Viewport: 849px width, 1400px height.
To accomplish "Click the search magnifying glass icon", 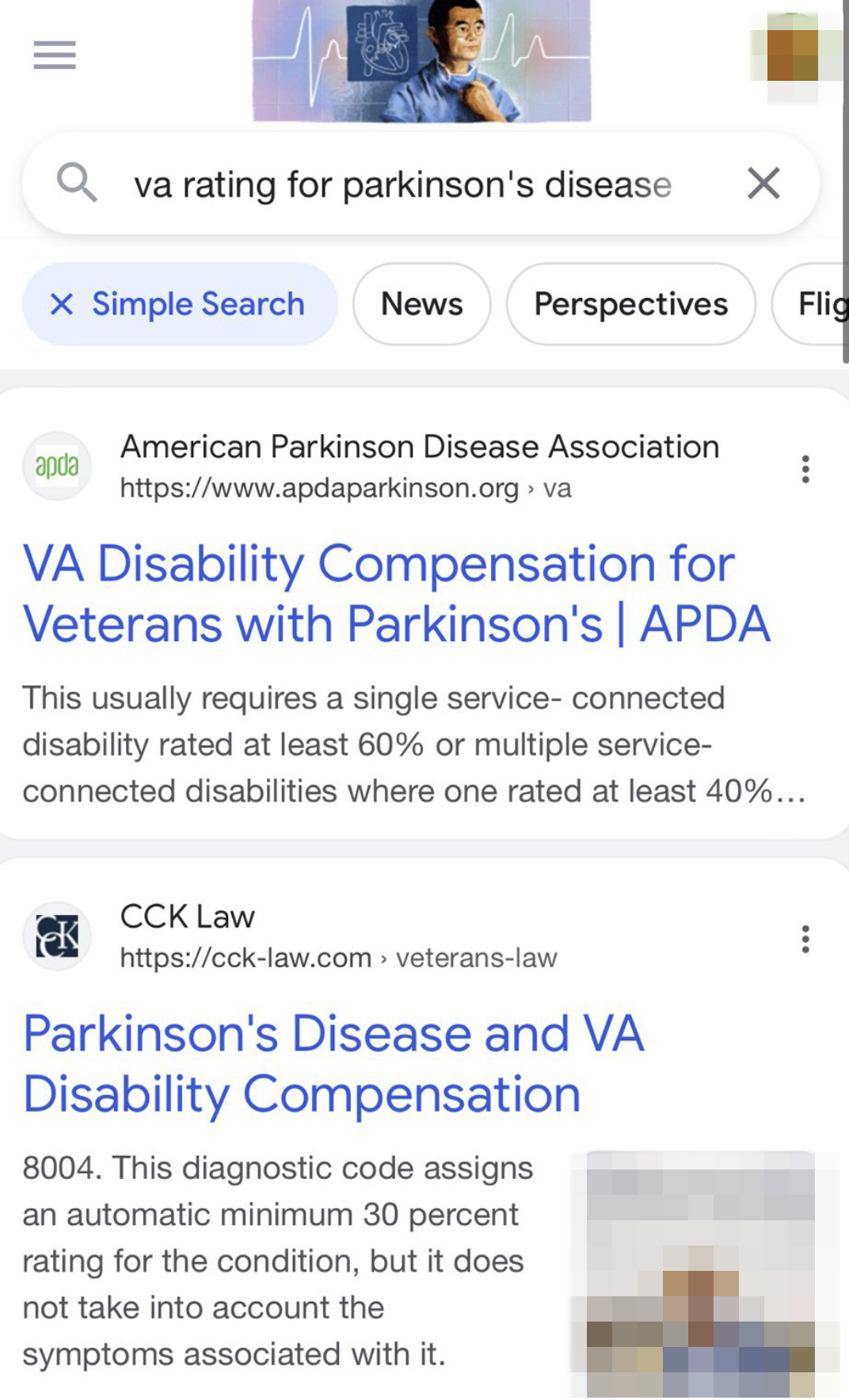I will coord(77,183).
